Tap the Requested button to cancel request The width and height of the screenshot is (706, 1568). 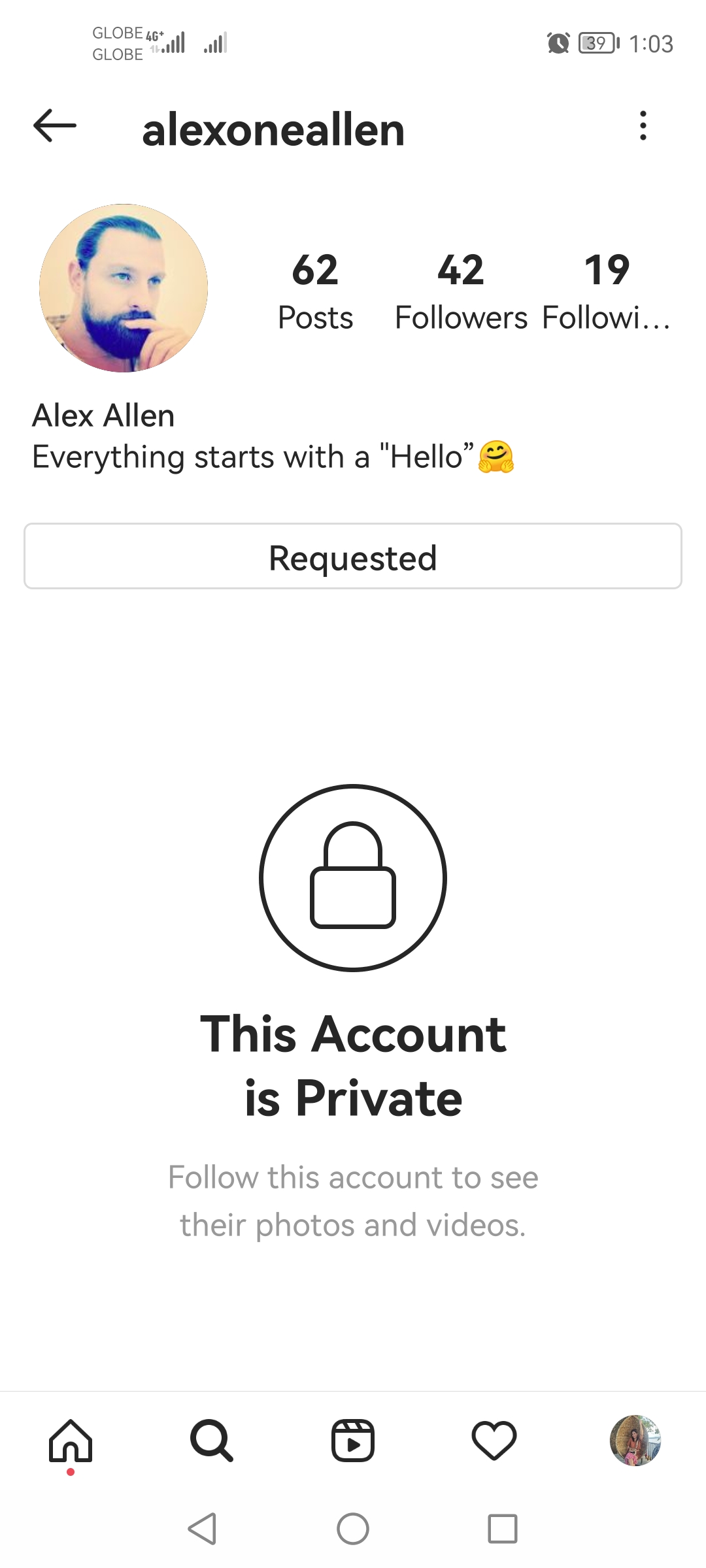(353, 556)
